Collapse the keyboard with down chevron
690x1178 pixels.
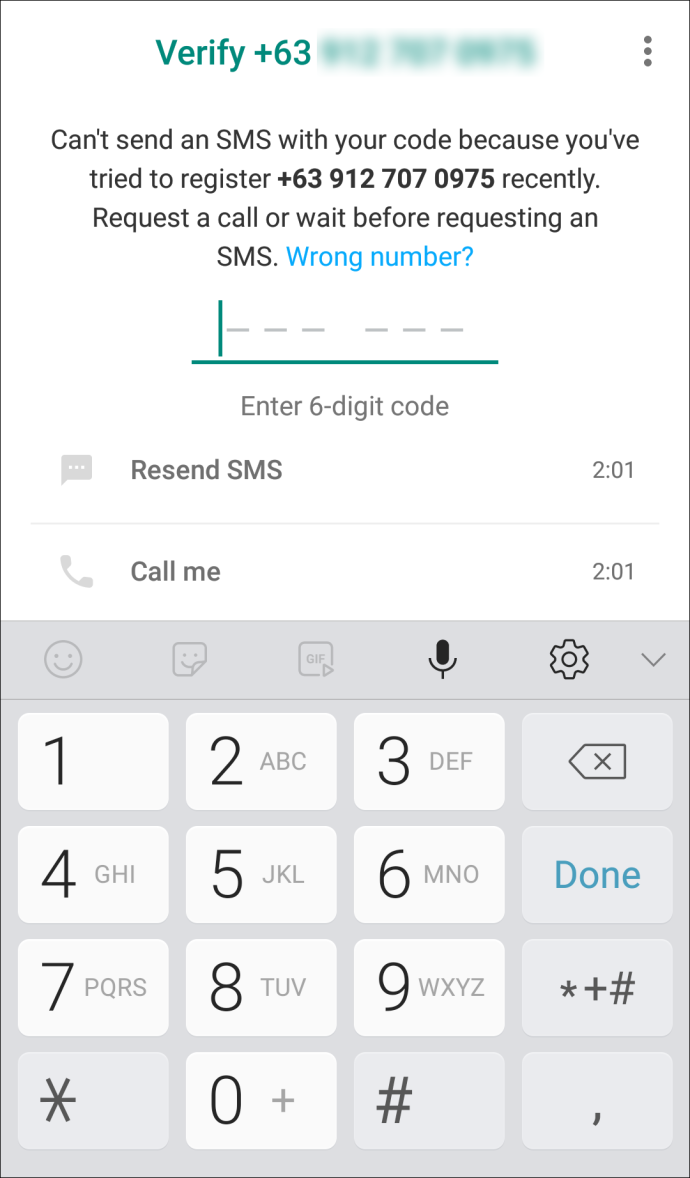point(653,660)
